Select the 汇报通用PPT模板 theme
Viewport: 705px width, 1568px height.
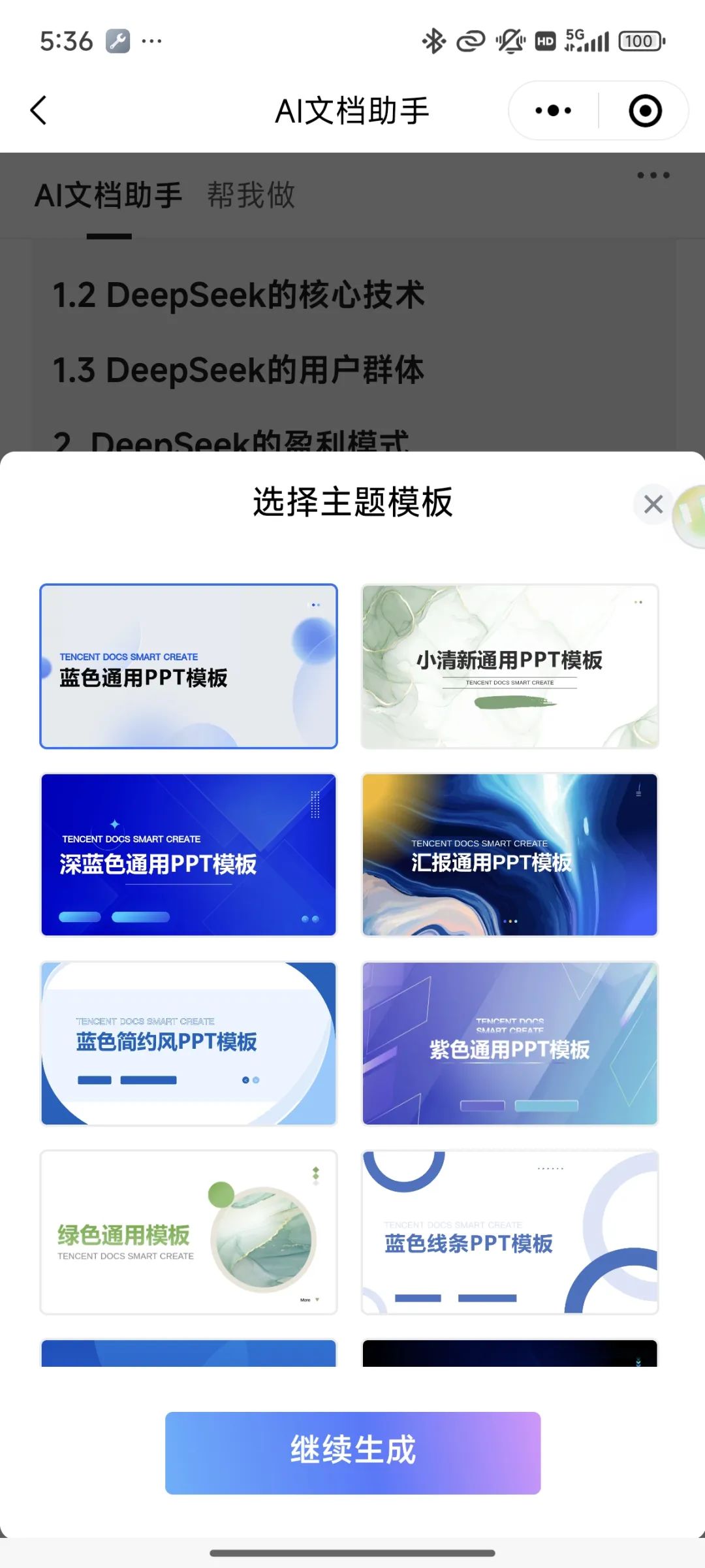(510, 855)
